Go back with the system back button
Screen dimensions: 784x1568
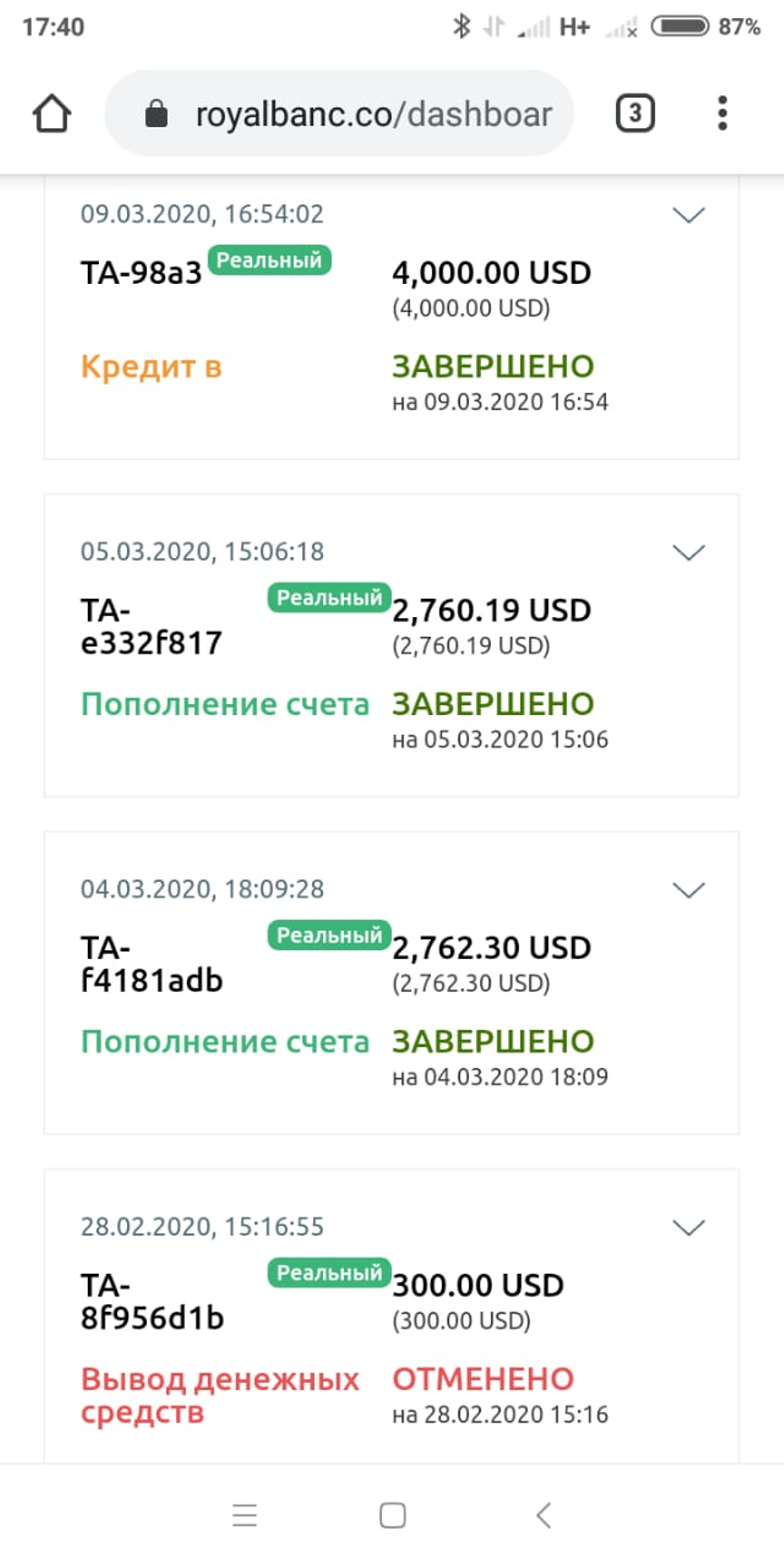tap(544, 1516)
